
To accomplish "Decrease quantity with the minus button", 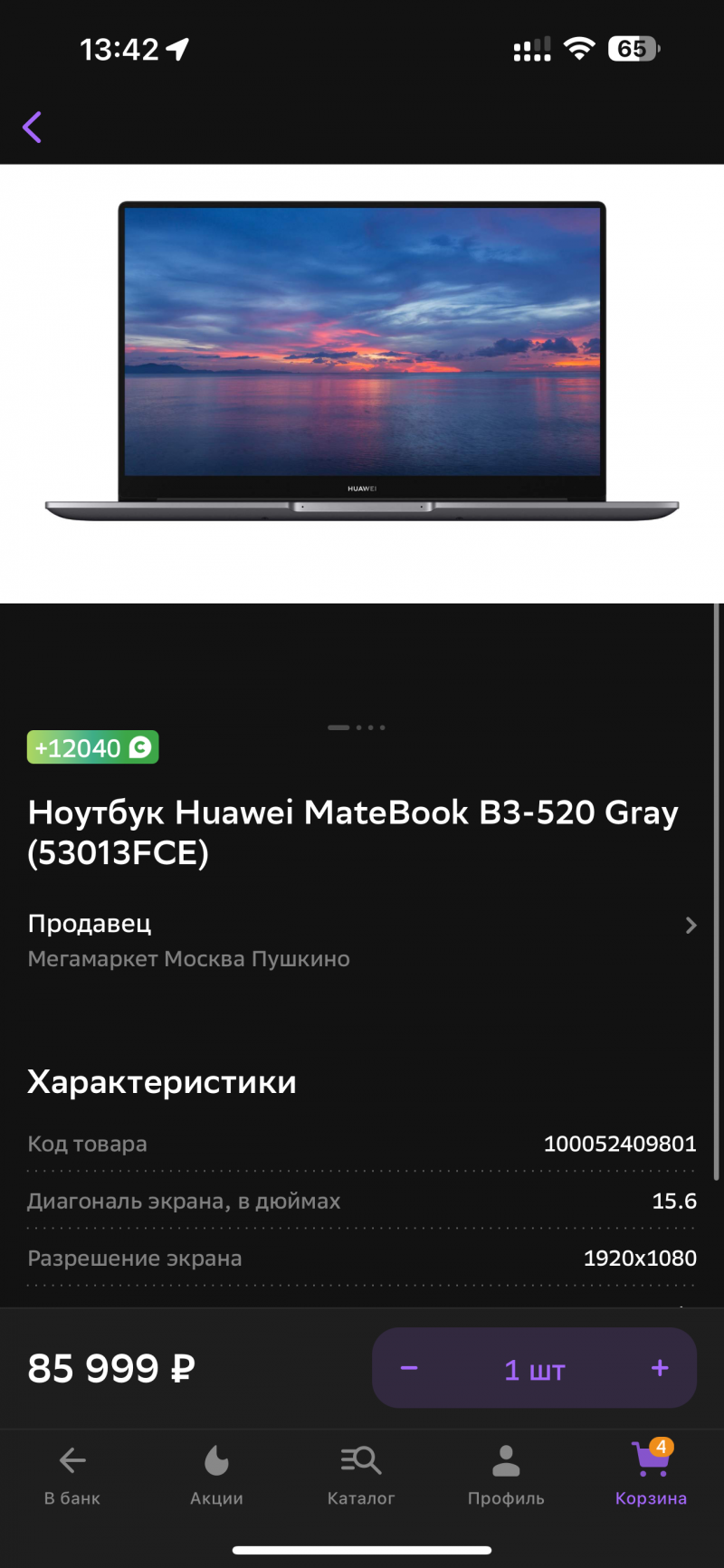I will tap(409, 1368).
